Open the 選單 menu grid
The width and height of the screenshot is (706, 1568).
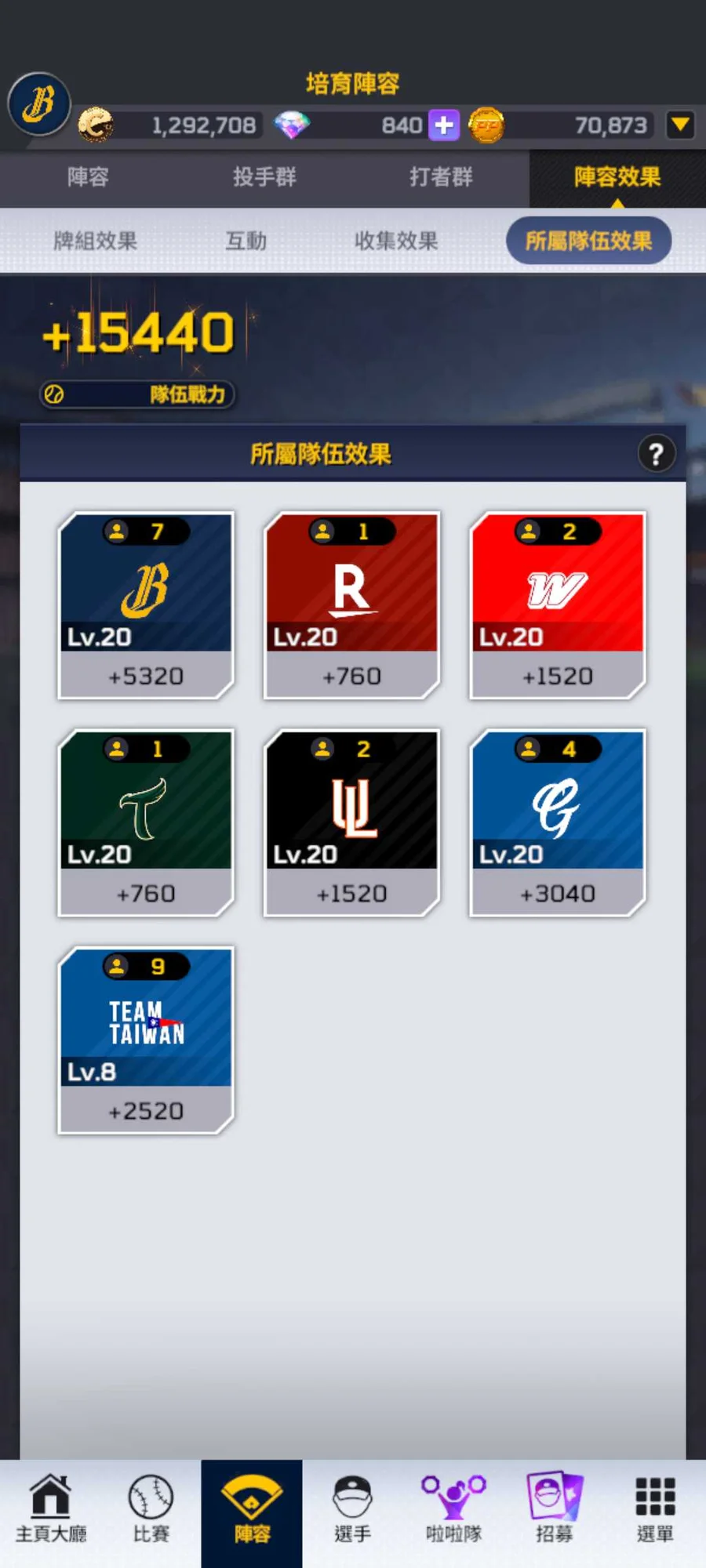tap(655, 1509)
